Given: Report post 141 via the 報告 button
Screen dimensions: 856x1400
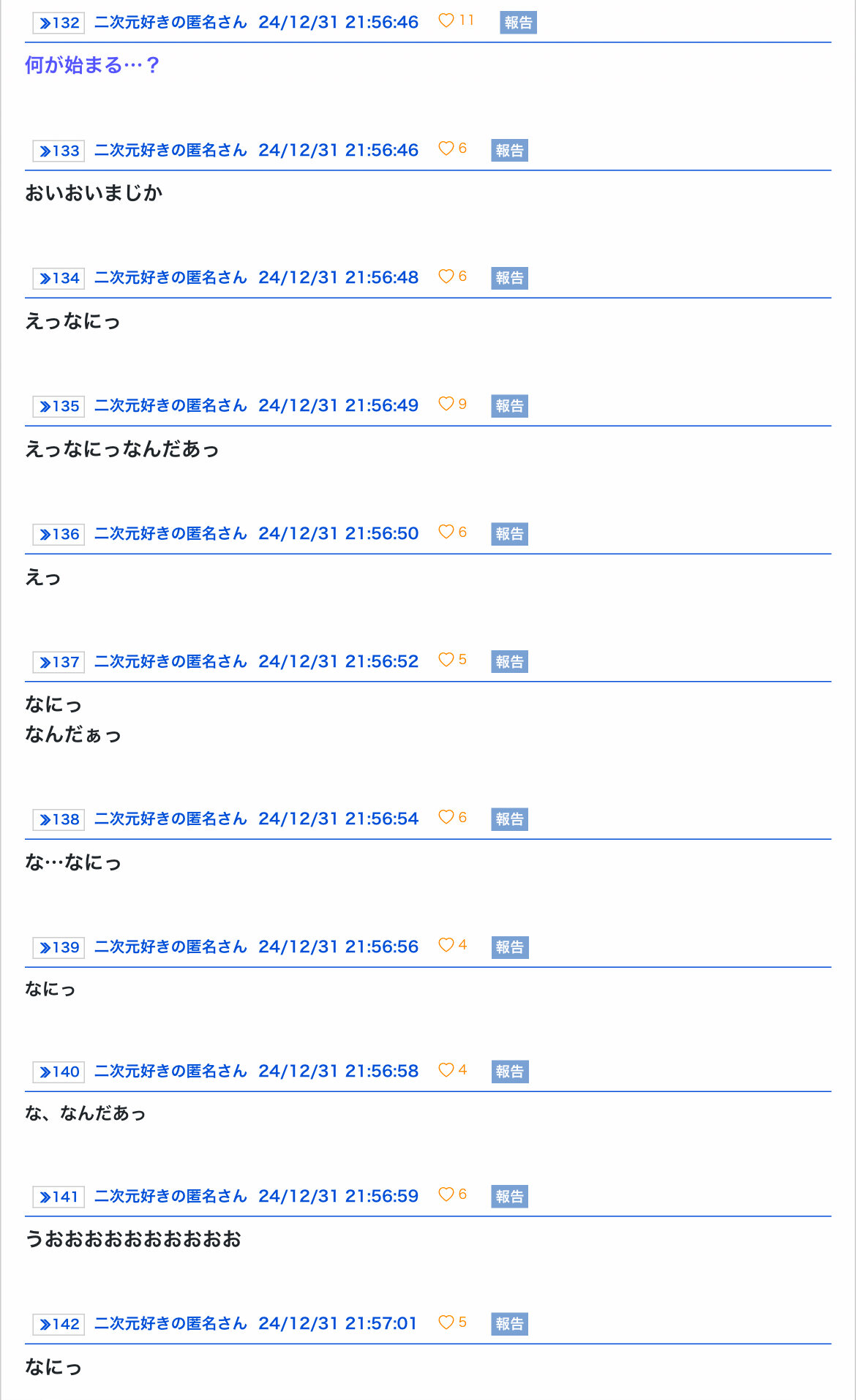Looking at the screenshot, I should click(509, 1197).
